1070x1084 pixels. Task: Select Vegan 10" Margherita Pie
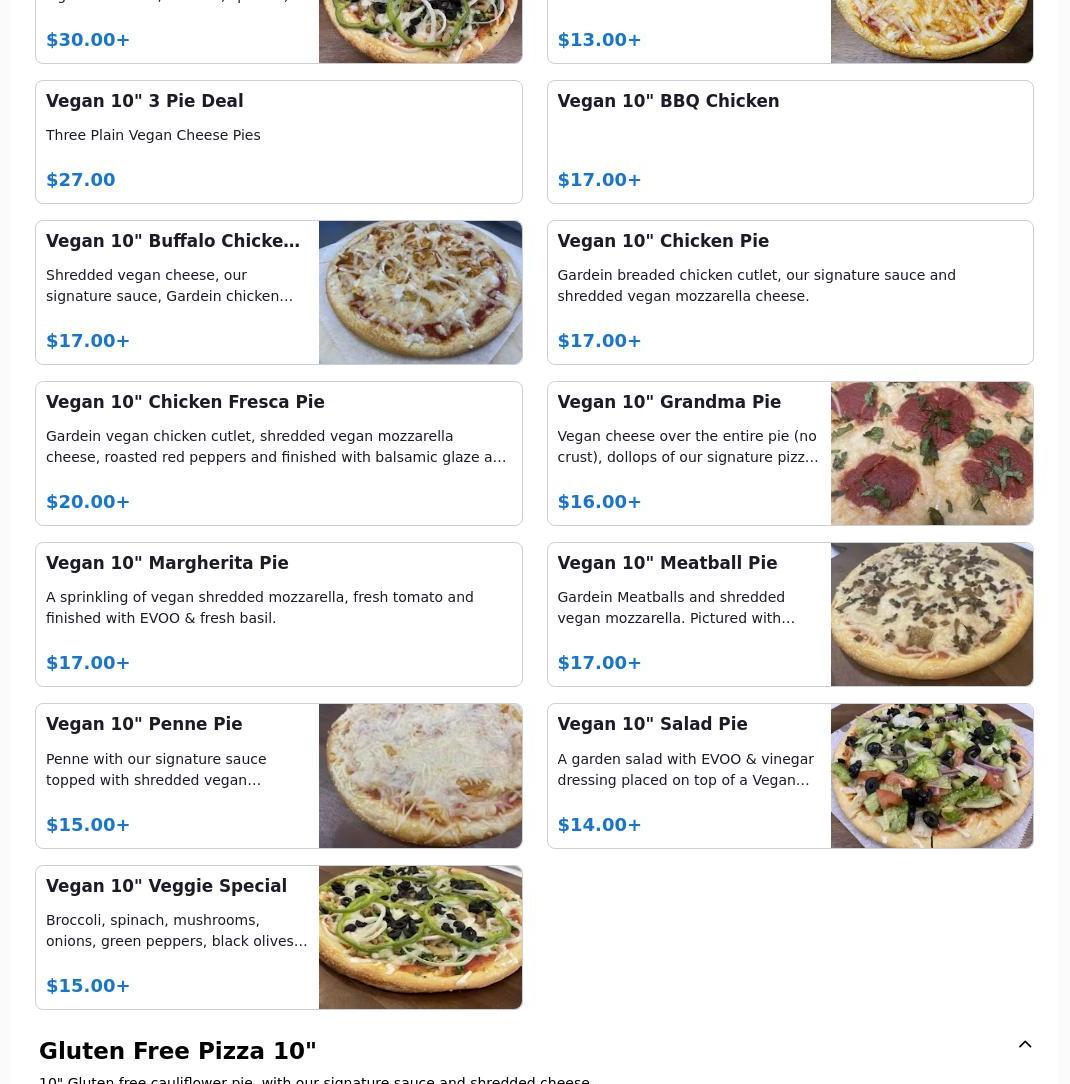click(278, 614)
